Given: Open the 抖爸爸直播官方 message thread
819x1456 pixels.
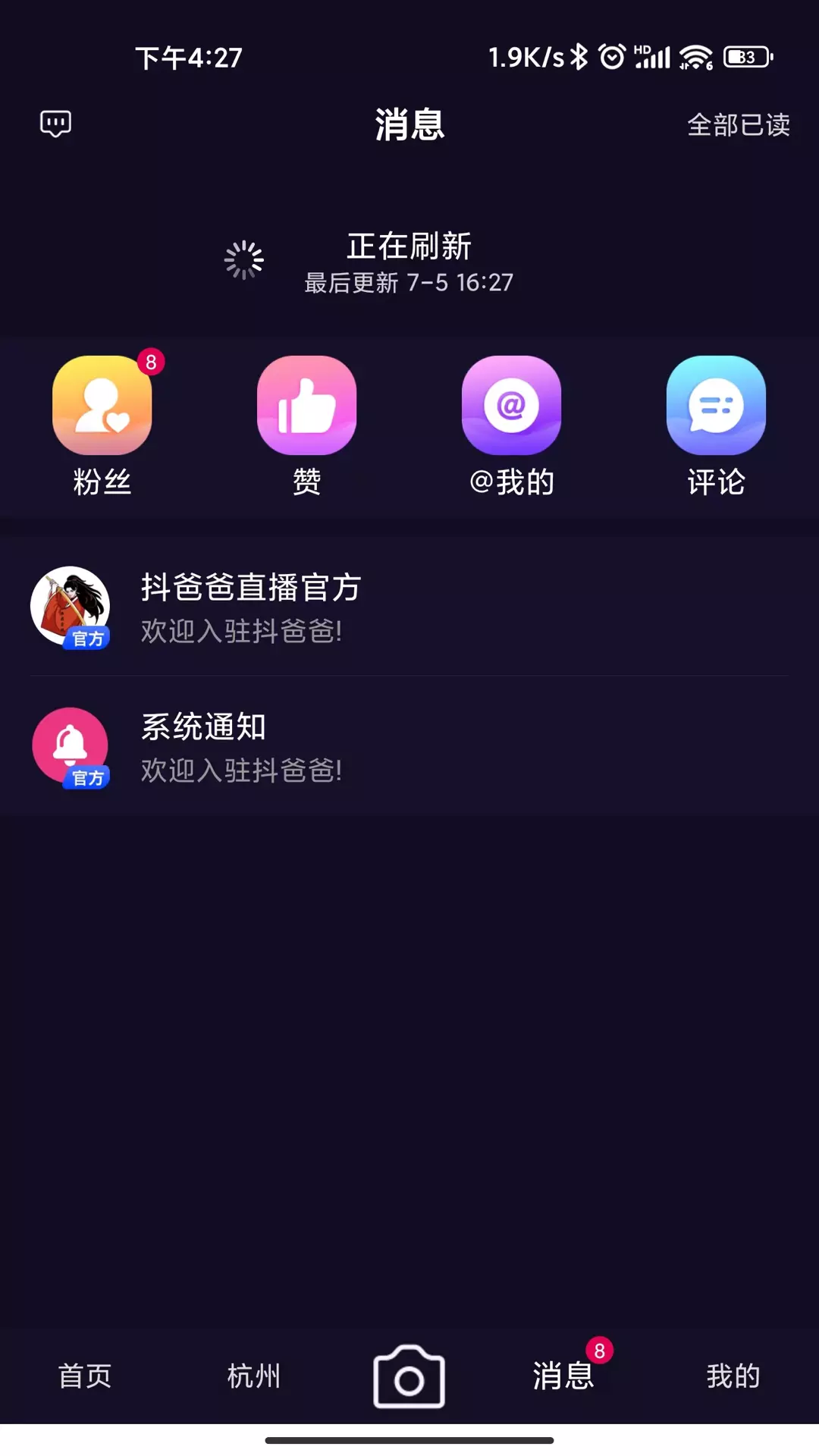Looking at the screenshot, I should tap(409, 607).
